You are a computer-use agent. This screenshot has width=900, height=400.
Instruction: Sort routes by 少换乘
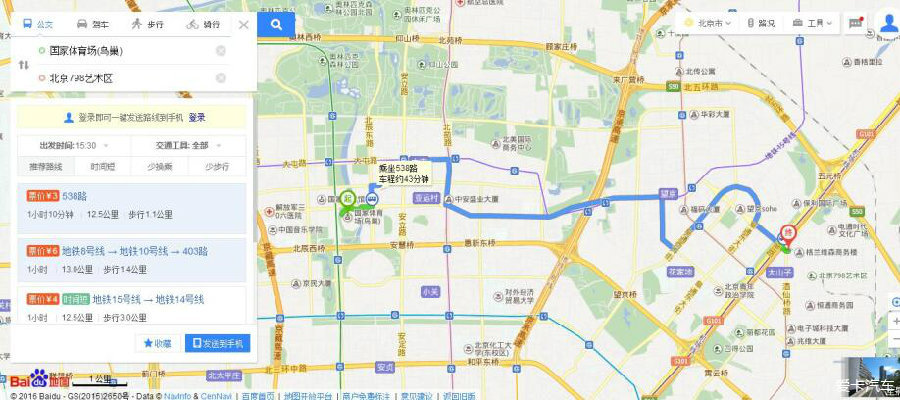click(159, 167)
